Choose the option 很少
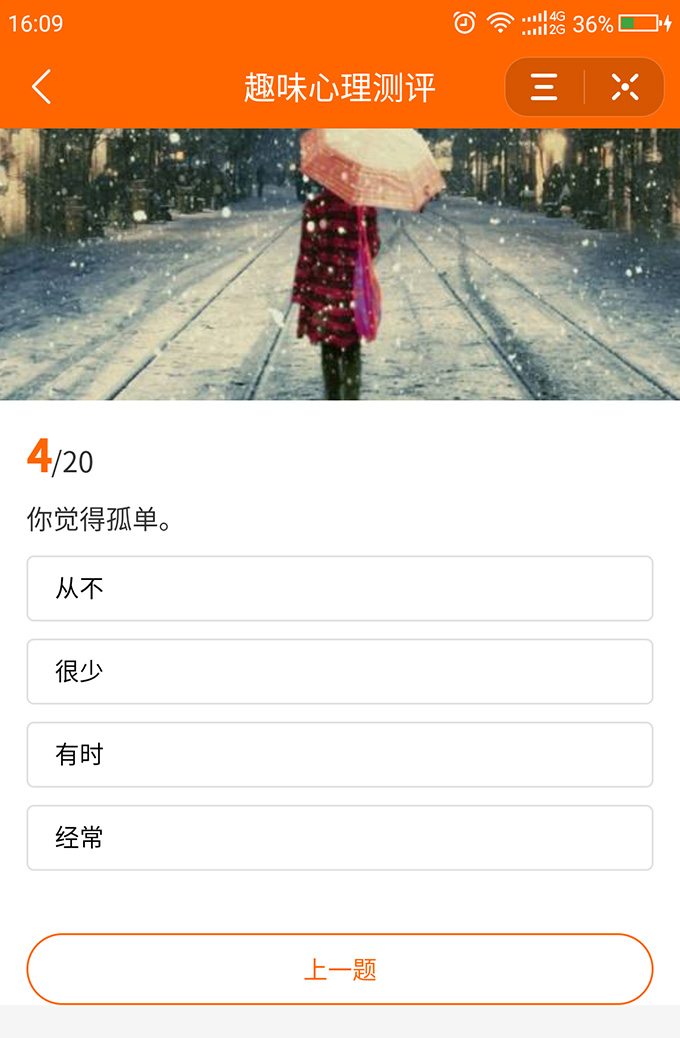 (340, 672)
